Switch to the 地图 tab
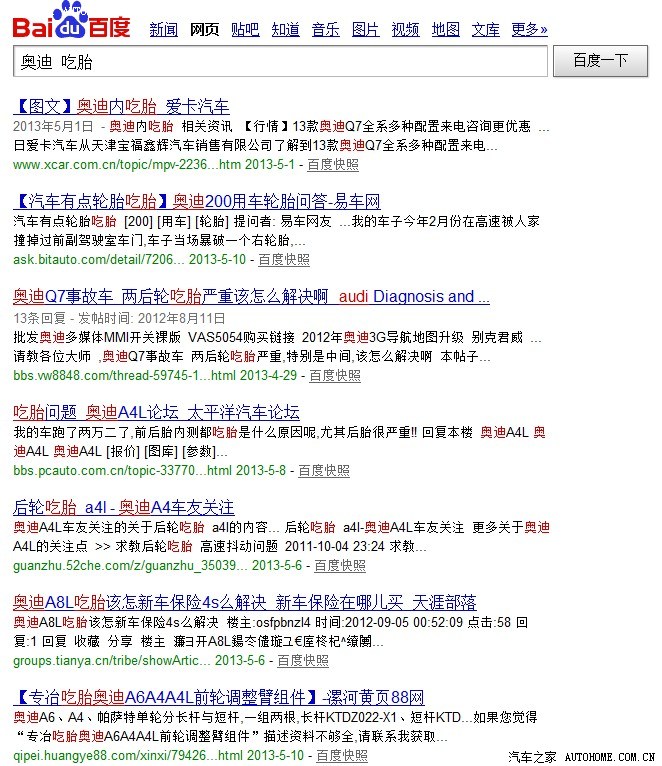662x766 pixels. (x=445, y=29)
